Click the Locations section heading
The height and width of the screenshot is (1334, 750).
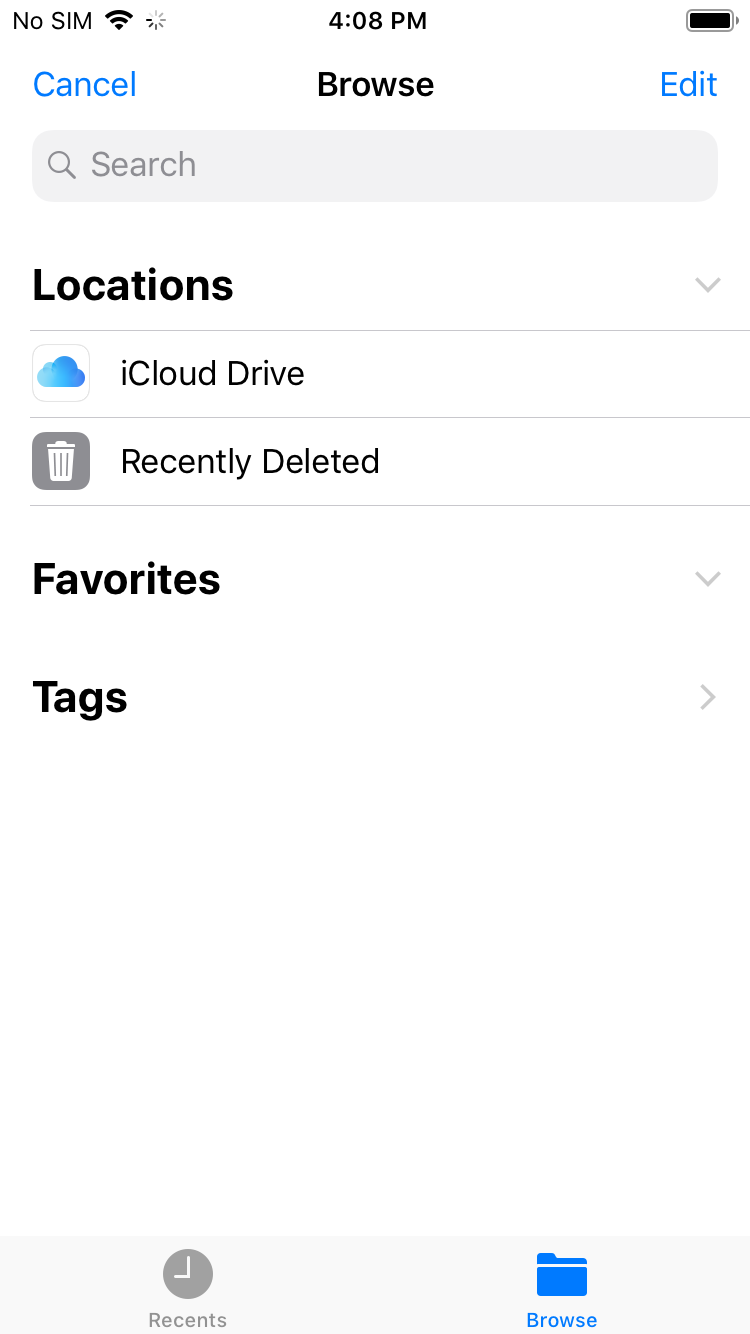pyautogui.click(x=132, y=285)
